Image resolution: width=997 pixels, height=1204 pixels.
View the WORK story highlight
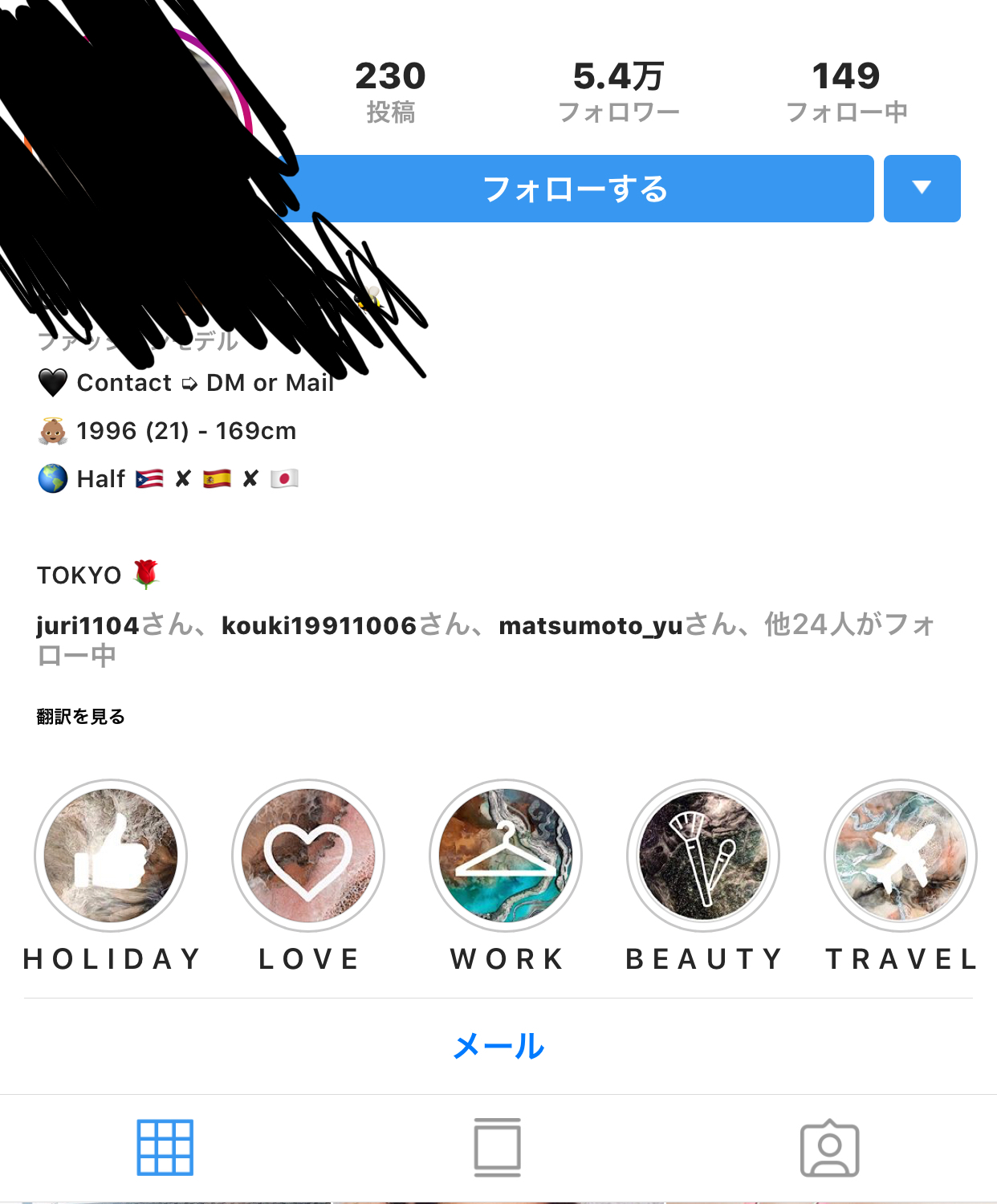(x=506, y=856)
